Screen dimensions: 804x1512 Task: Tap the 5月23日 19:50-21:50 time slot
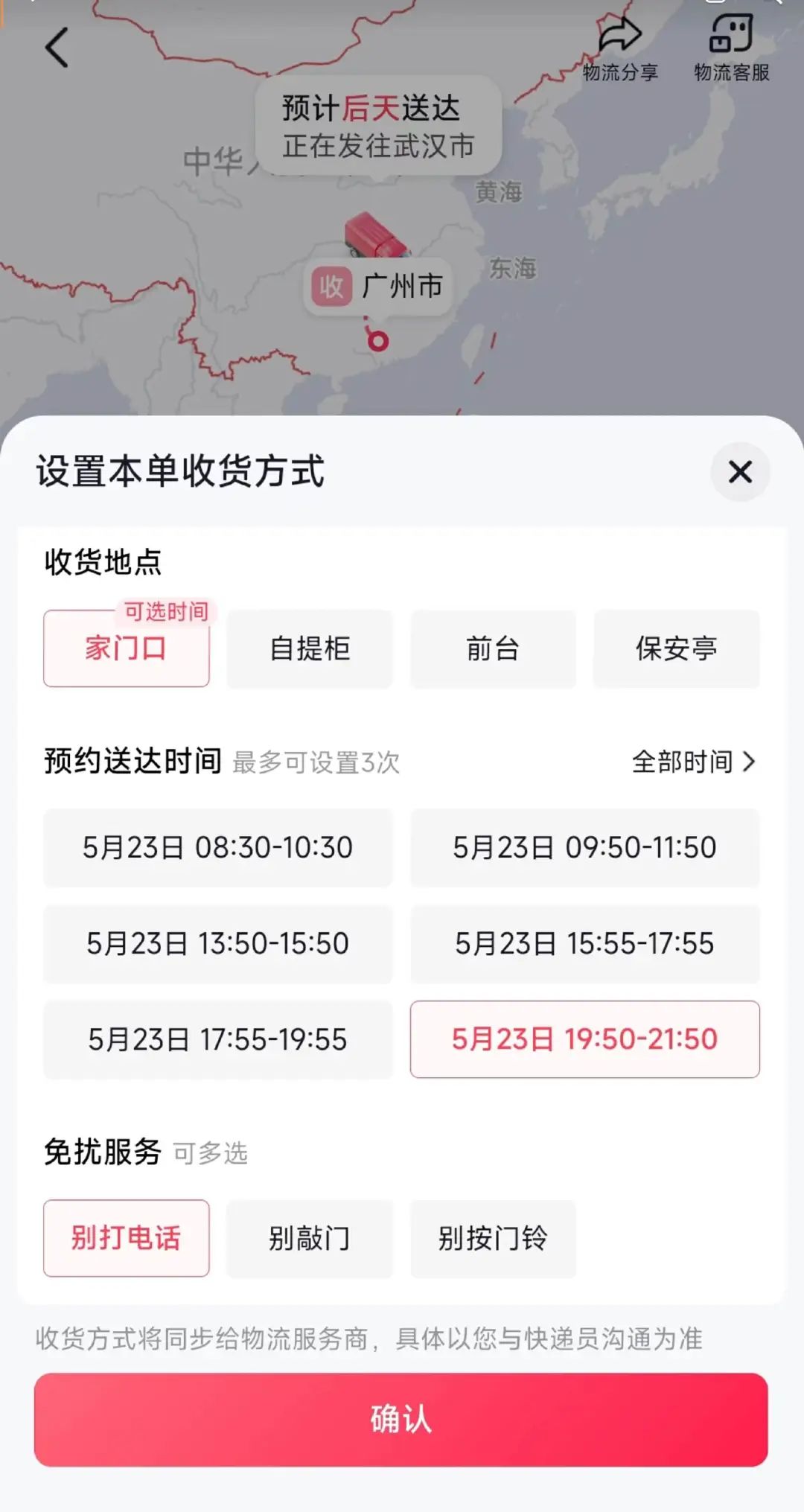tap(584, 1039)
